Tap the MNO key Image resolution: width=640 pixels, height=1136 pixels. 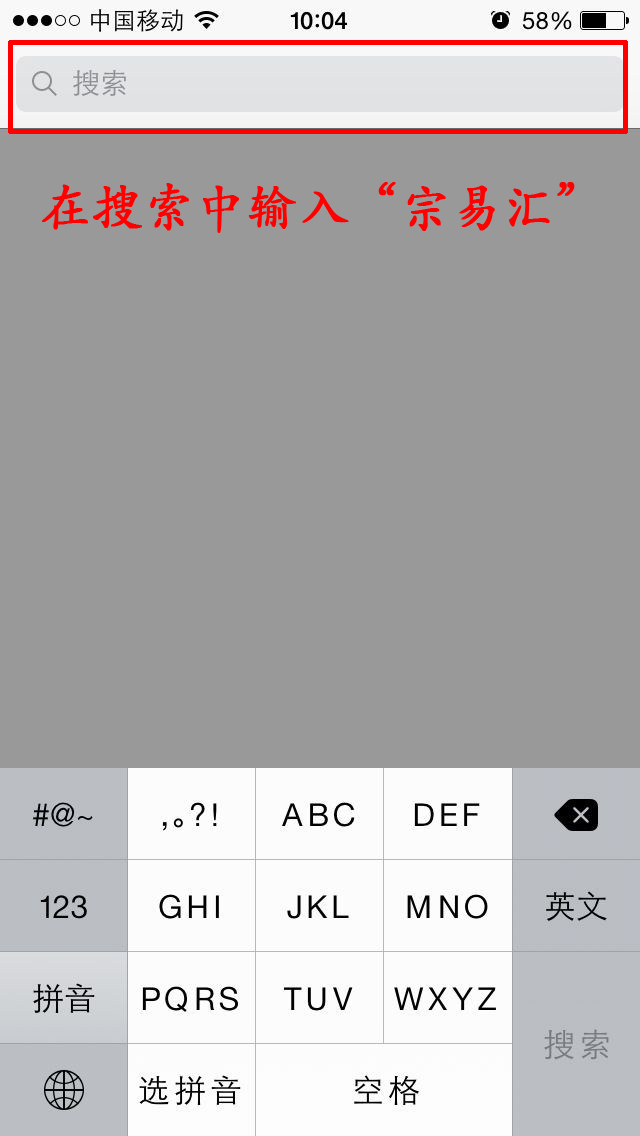click(447, 907)
